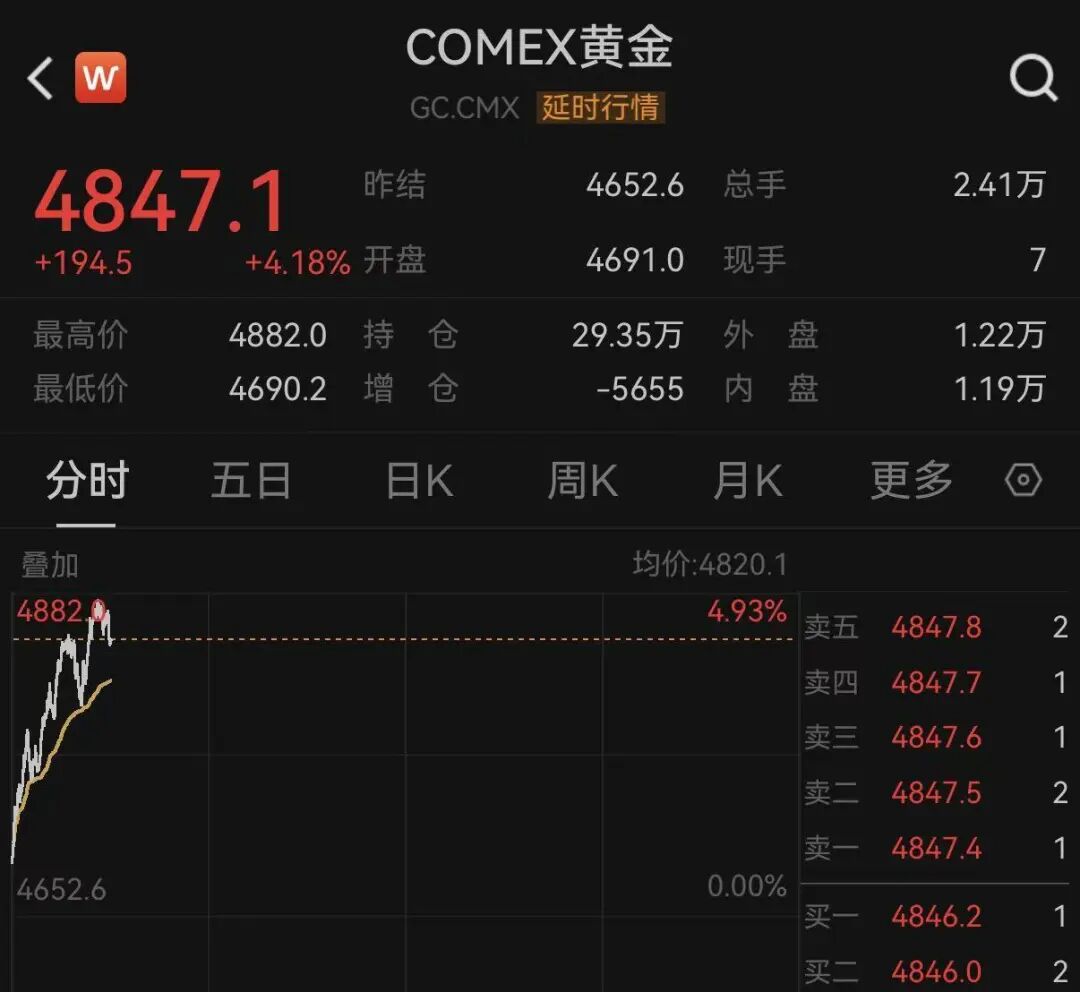Select the 周K chart tab

tap(583, 482)
